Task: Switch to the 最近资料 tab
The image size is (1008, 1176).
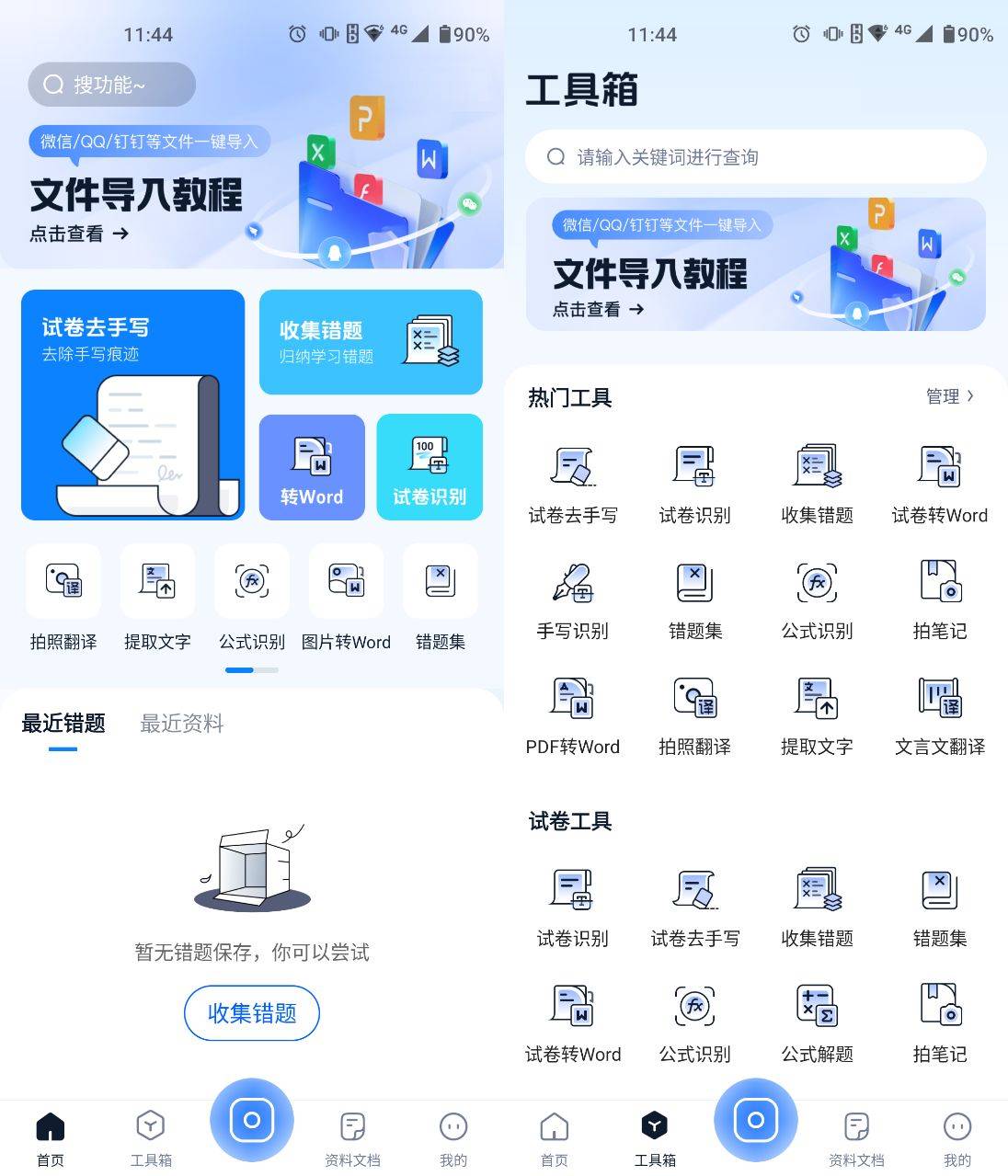Action: point(181,724)
